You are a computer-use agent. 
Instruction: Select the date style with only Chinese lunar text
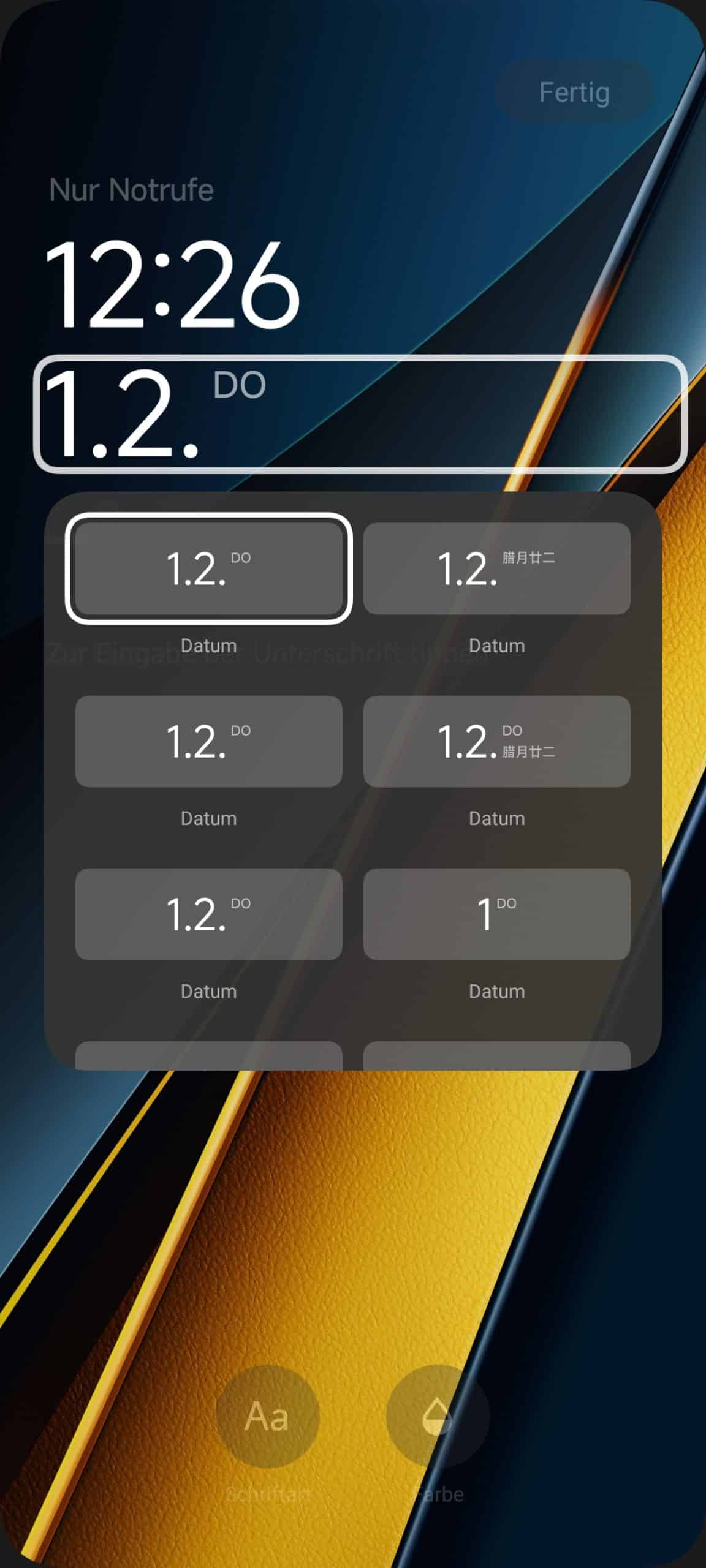pos(496,568)
